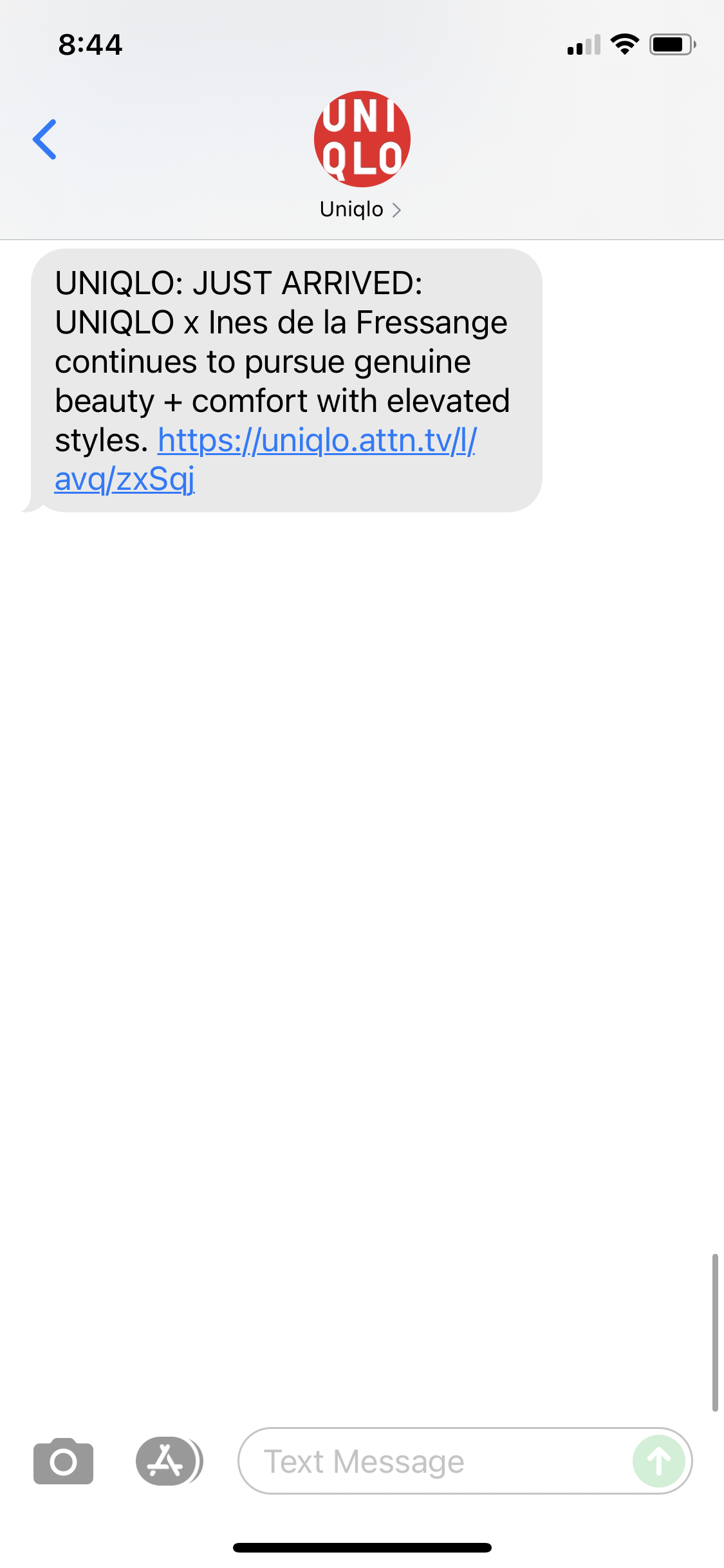Tap the 8:44 clock in status bar
The height and width of the screenshot is (1568, 724).
90,44
